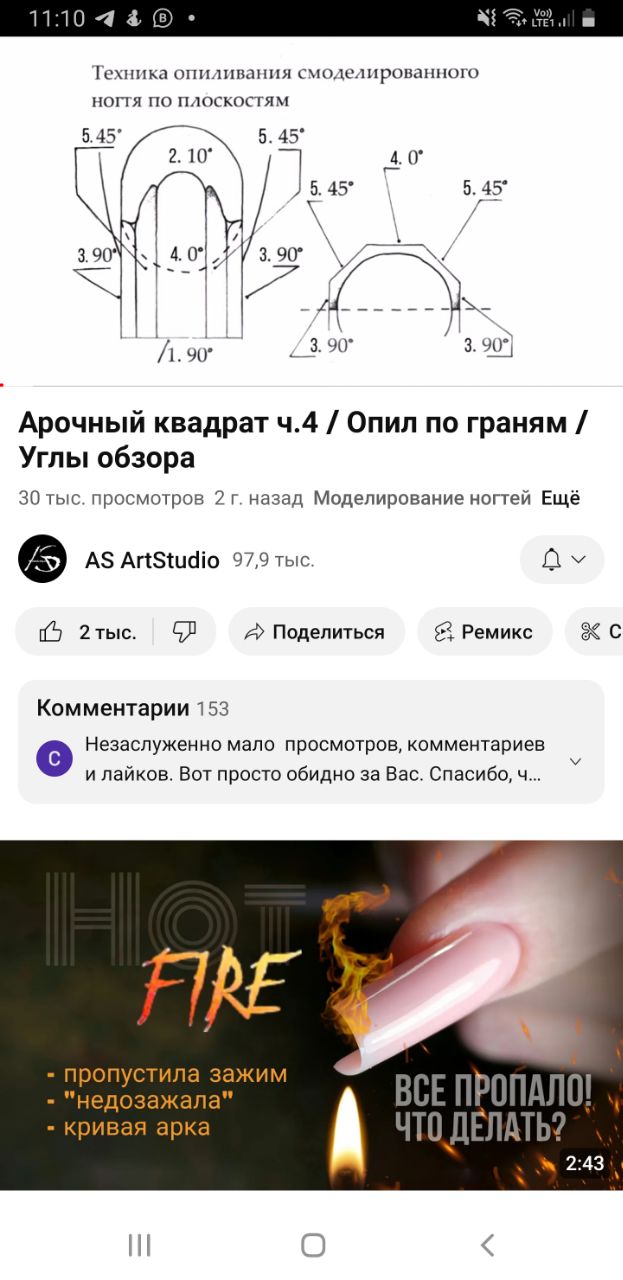Open the notification bell dropdown
Image resolution: width=623 pixels, height=1280 pixels.
pyautogui.click(x=562, y=560)
